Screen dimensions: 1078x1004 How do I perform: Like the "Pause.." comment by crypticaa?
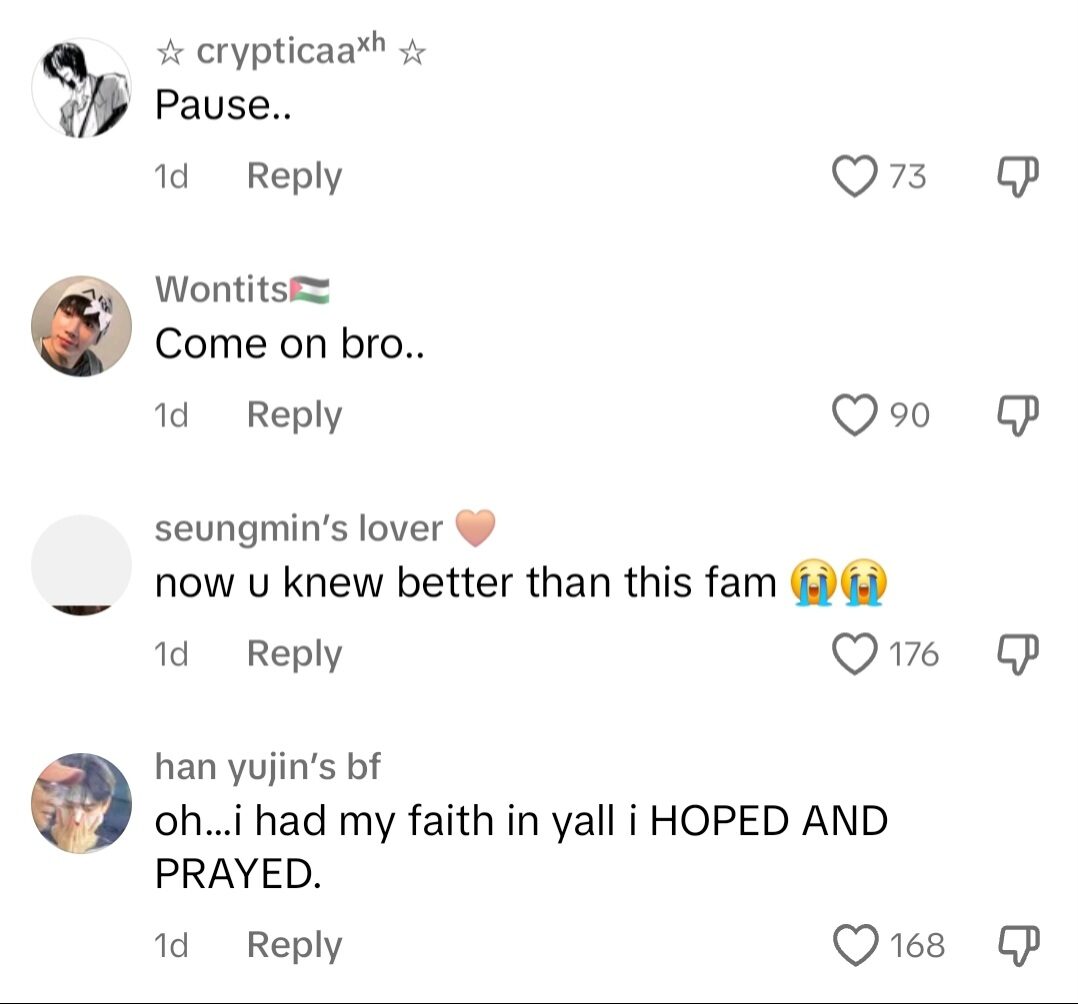pos(853,177)
